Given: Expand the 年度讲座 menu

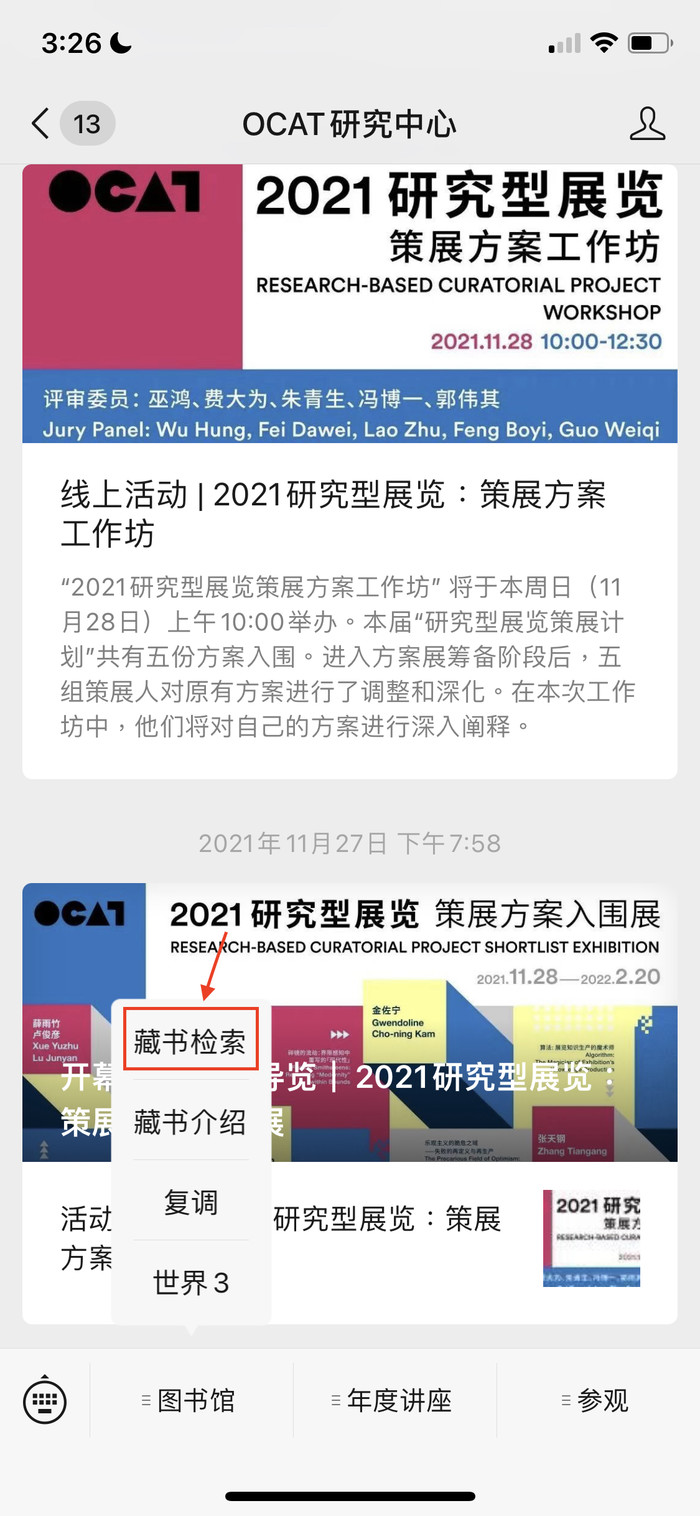Looking at the screenshot, I should [x=394, y=1400].
